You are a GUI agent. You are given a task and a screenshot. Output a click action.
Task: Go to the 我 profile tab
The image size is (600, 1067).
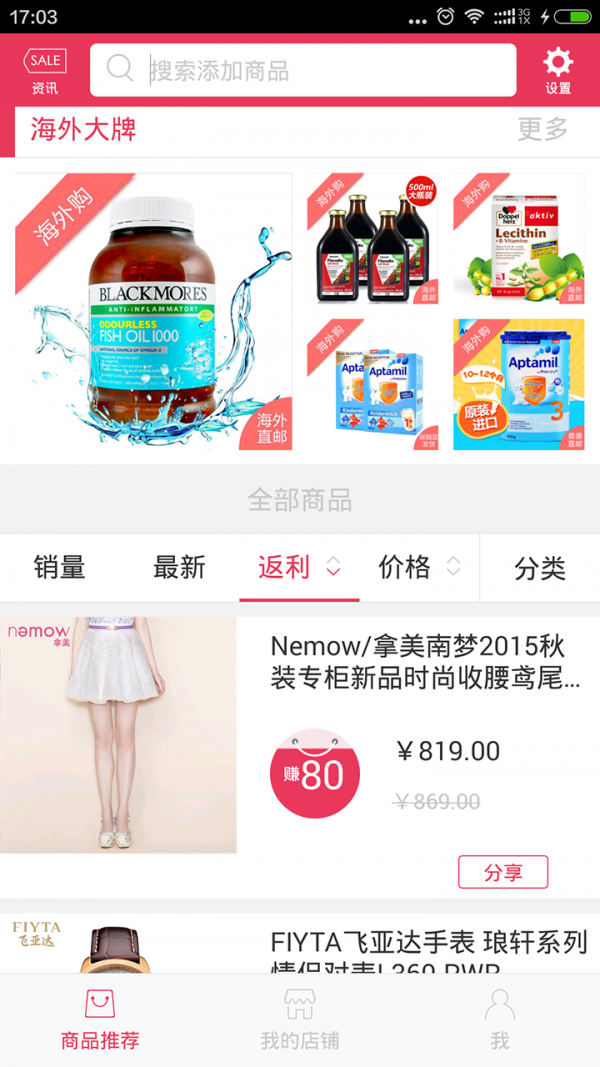[x=500, y=1020]
